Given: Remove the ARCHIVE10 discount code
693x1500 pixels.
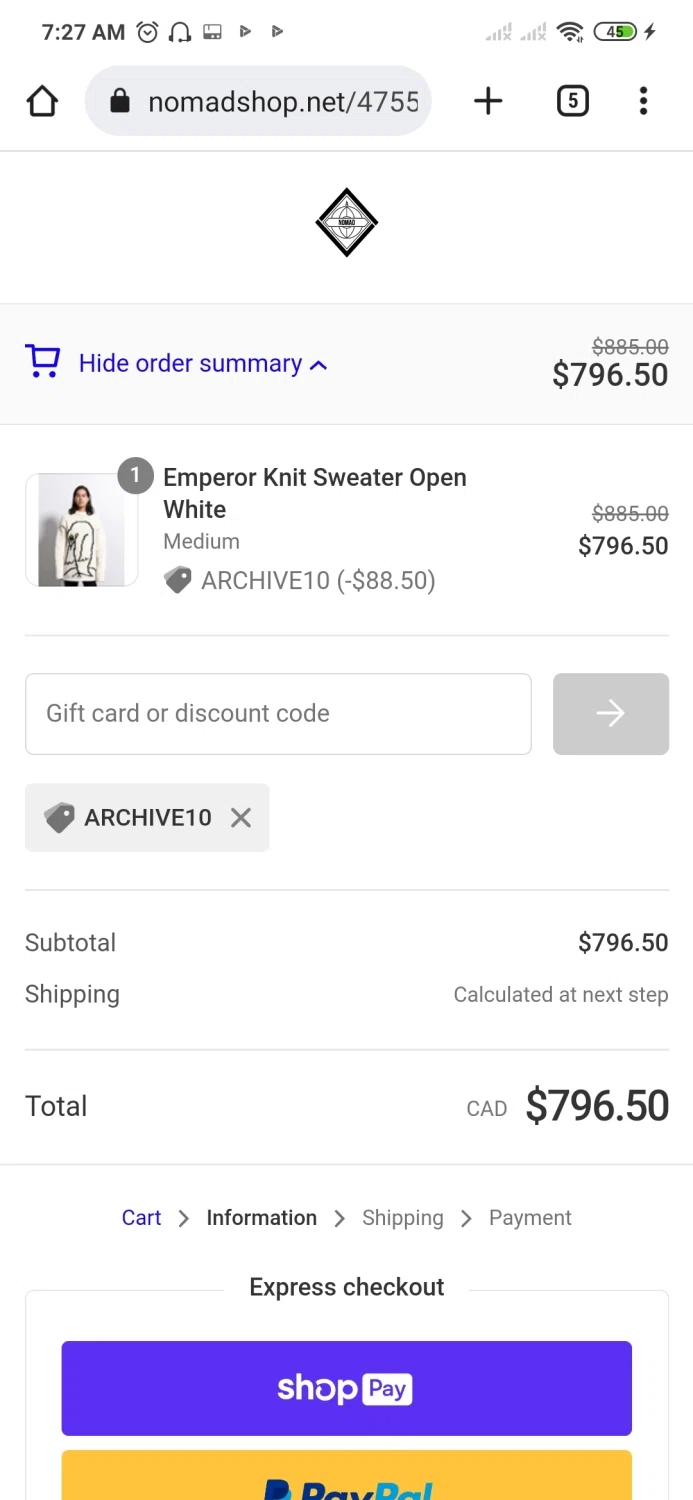Looking at the screenshot, I should coord(241,818).
